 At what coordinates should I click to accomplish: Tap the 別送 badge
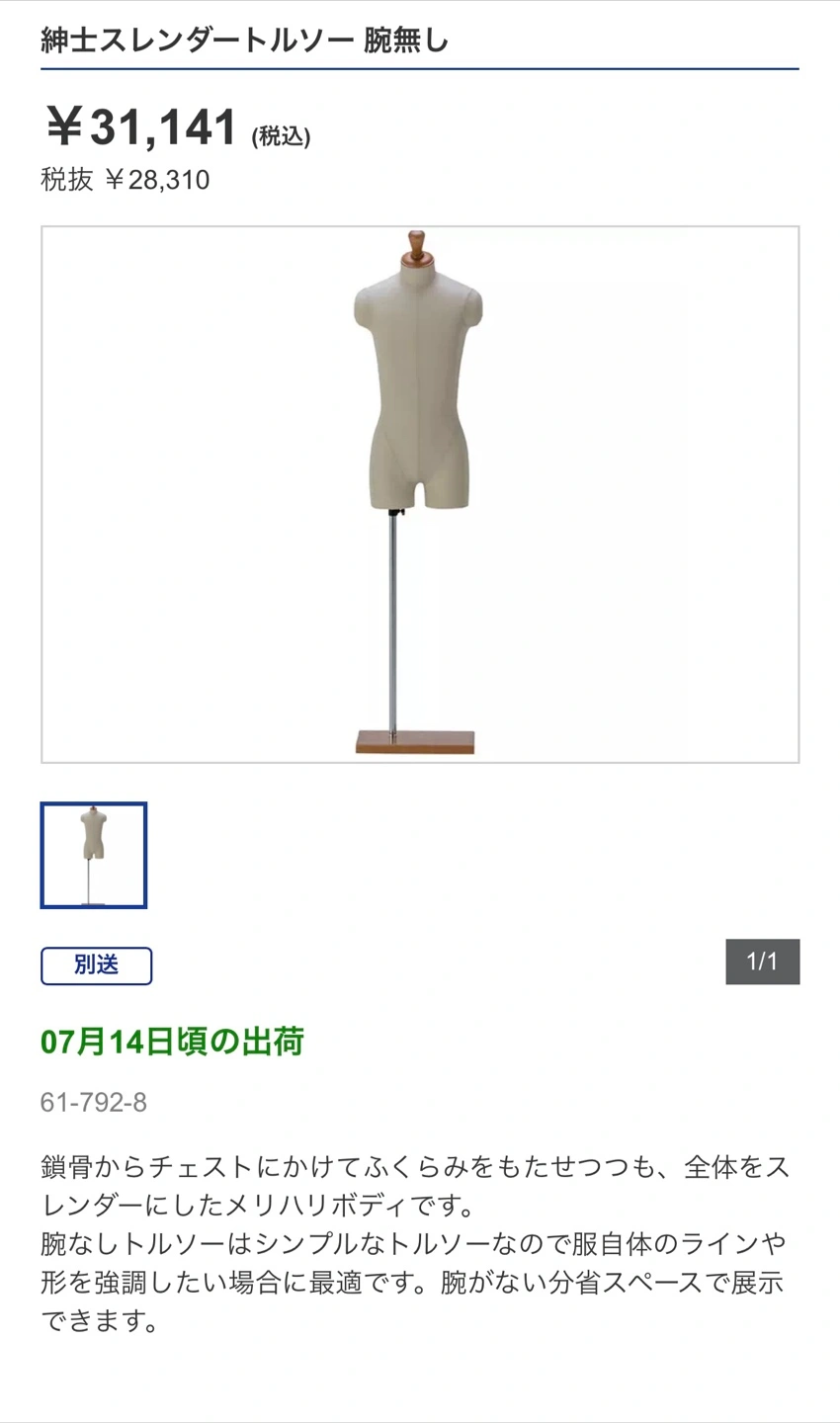(x=96, y=965)
